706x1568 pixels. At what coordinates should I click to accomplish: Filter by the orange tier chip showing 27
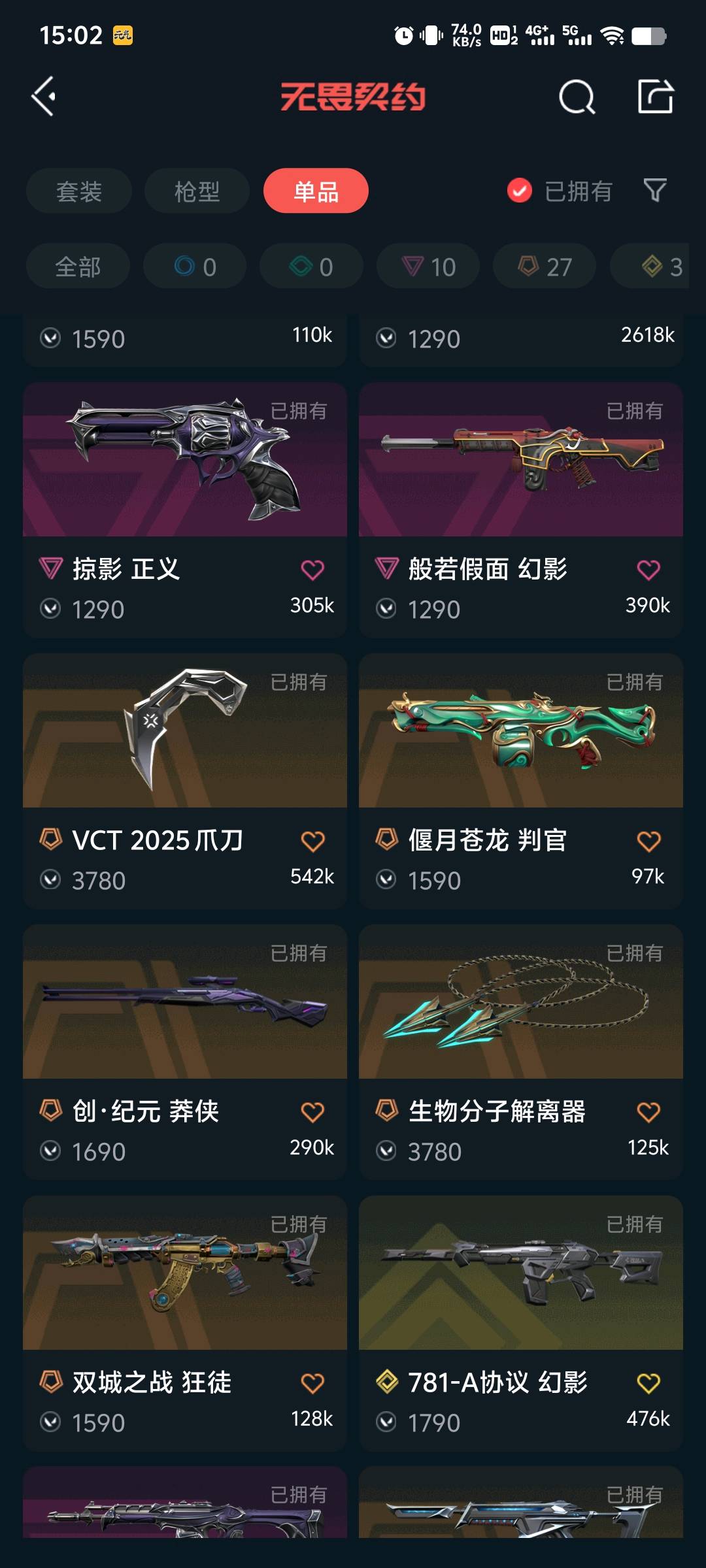tap(545, 267)
